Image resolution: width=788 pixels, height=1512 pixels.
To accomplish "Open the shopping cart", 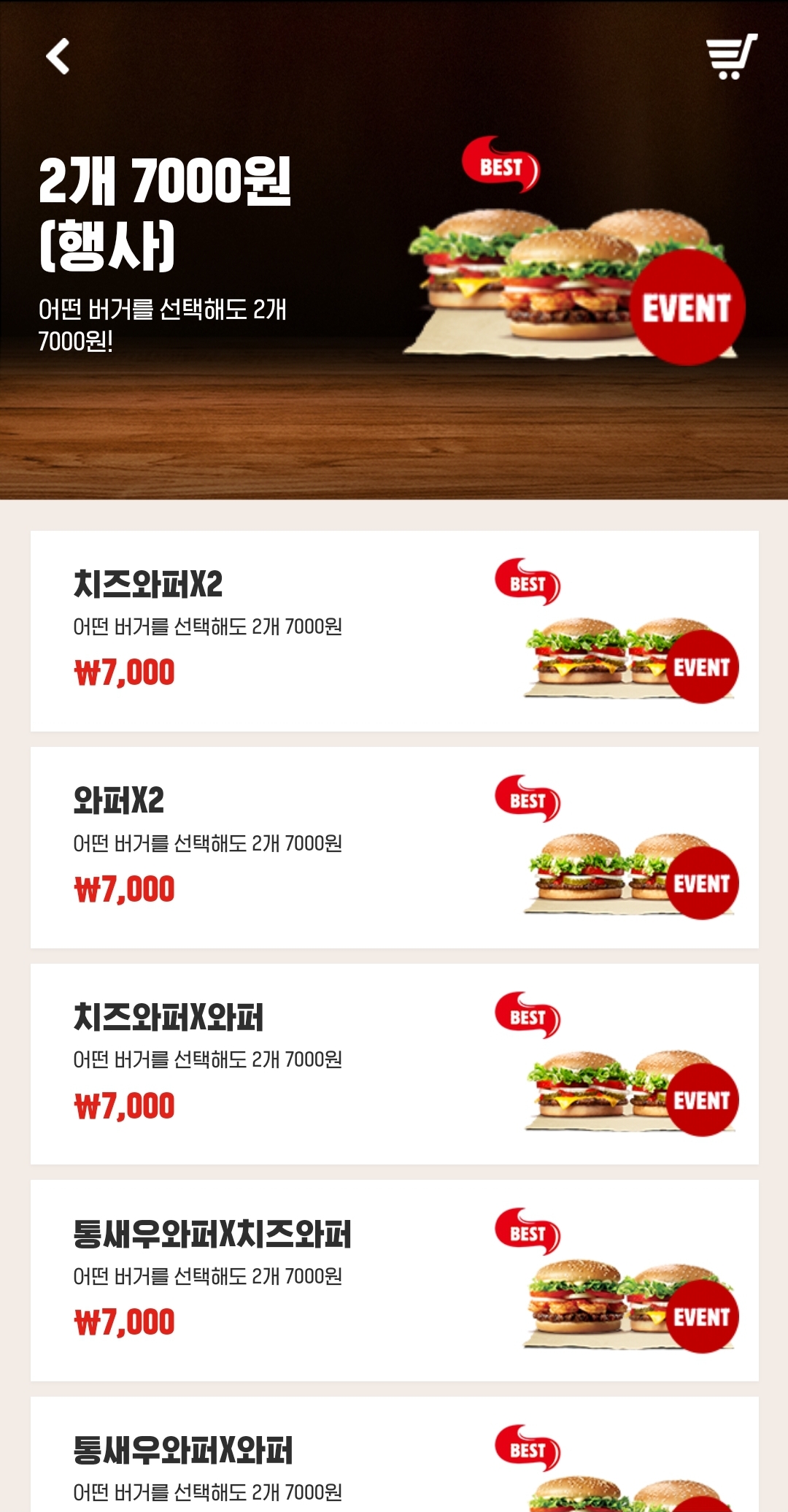I will pos(731,56).
